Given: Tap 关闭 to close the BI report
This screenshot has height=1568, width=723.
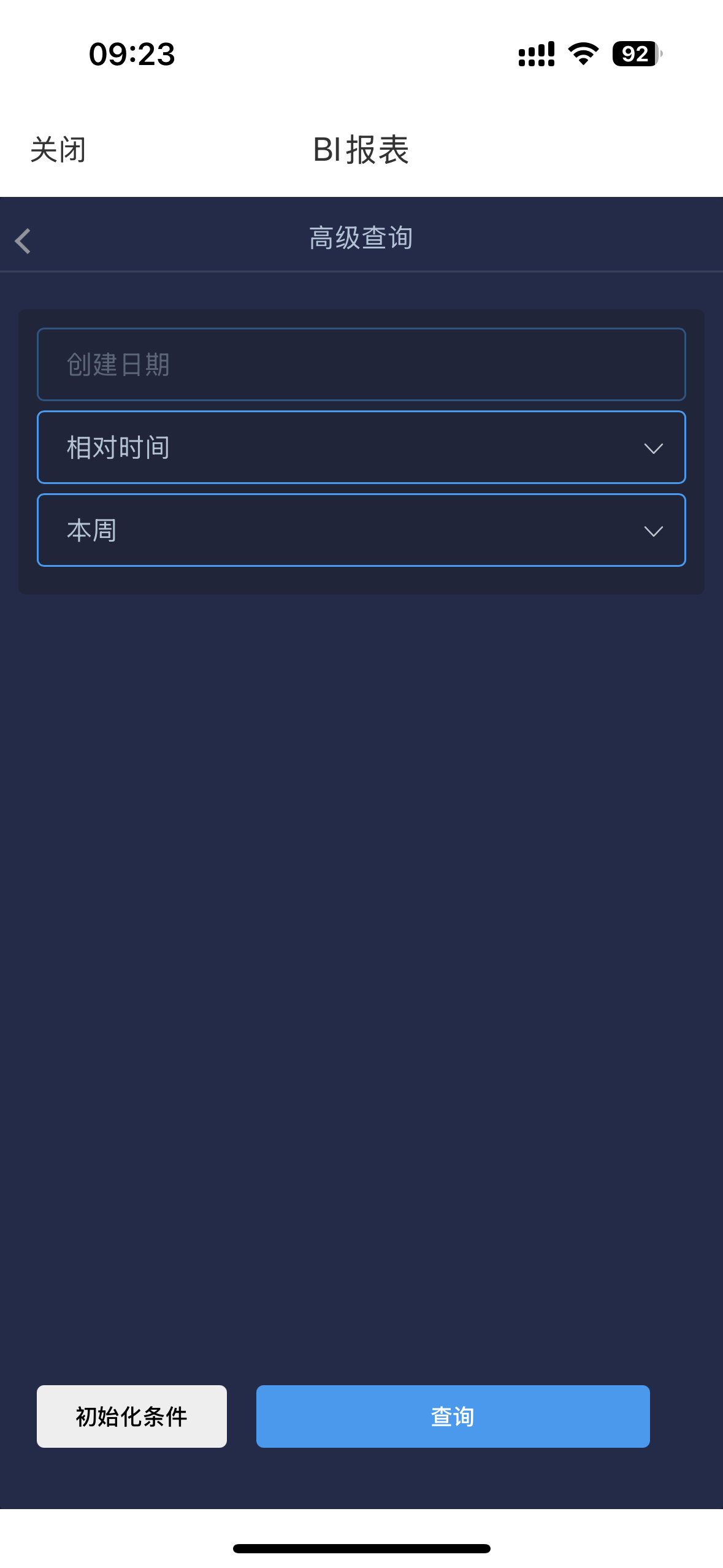Looking at the screenshot, I should 58,150.
